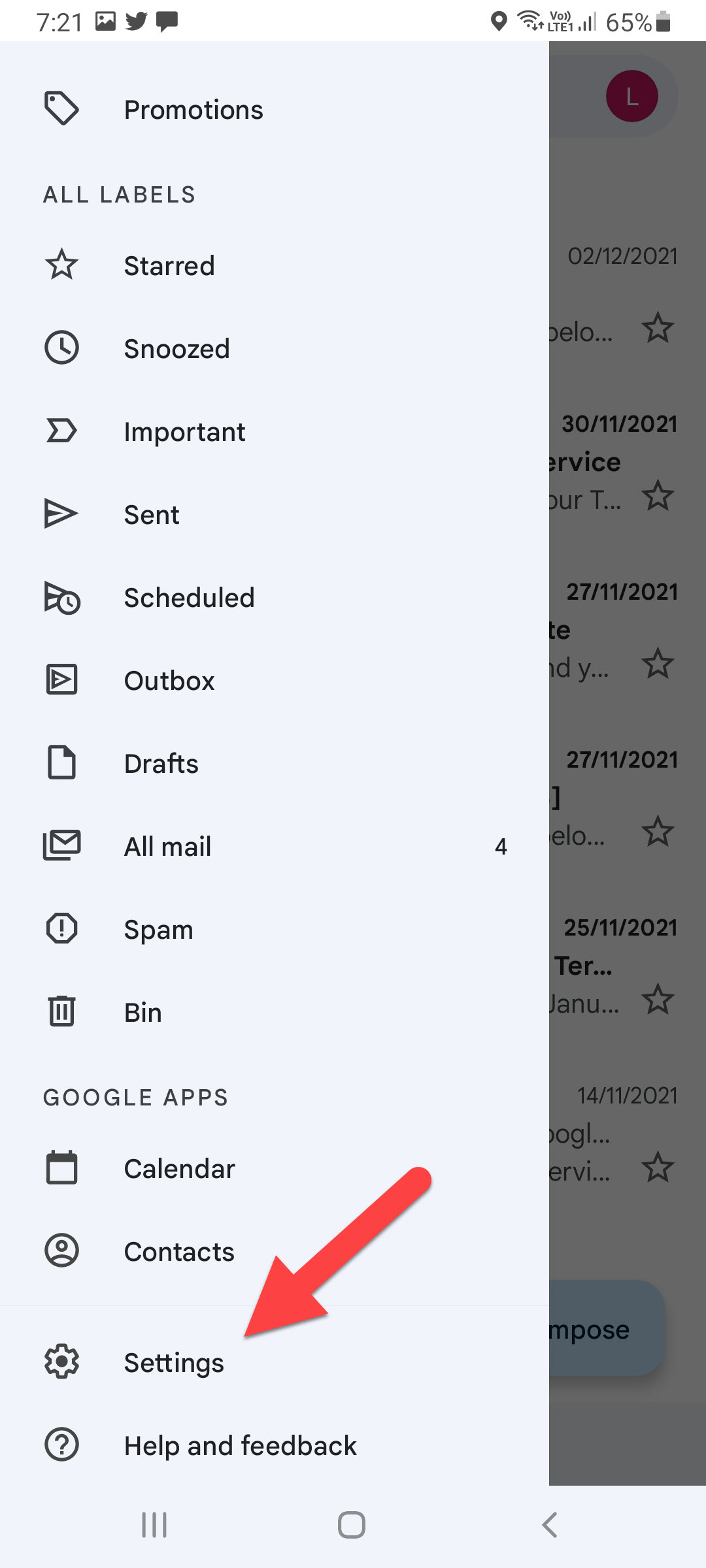Launch Google Calendar from the drawer

[179, 1169]
